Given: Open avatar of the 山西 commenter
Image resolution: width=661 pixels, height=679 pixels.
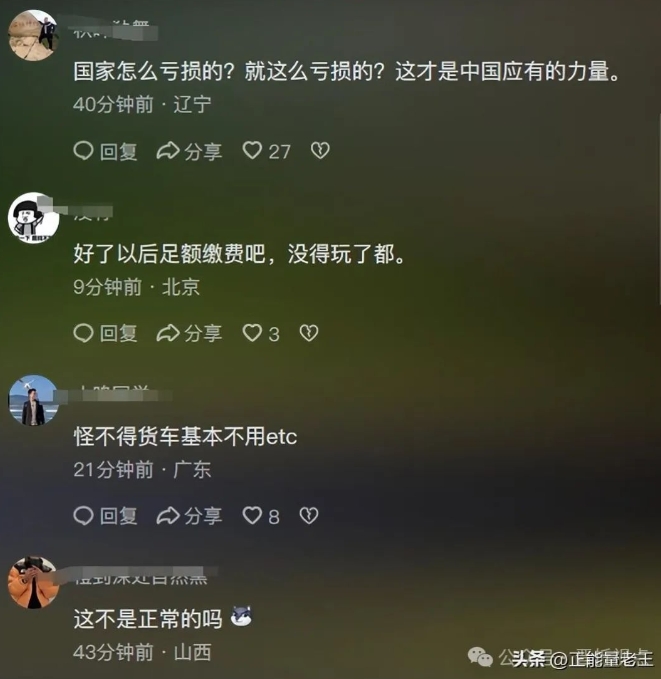Looking at the screenshot, I should point(33,583).
